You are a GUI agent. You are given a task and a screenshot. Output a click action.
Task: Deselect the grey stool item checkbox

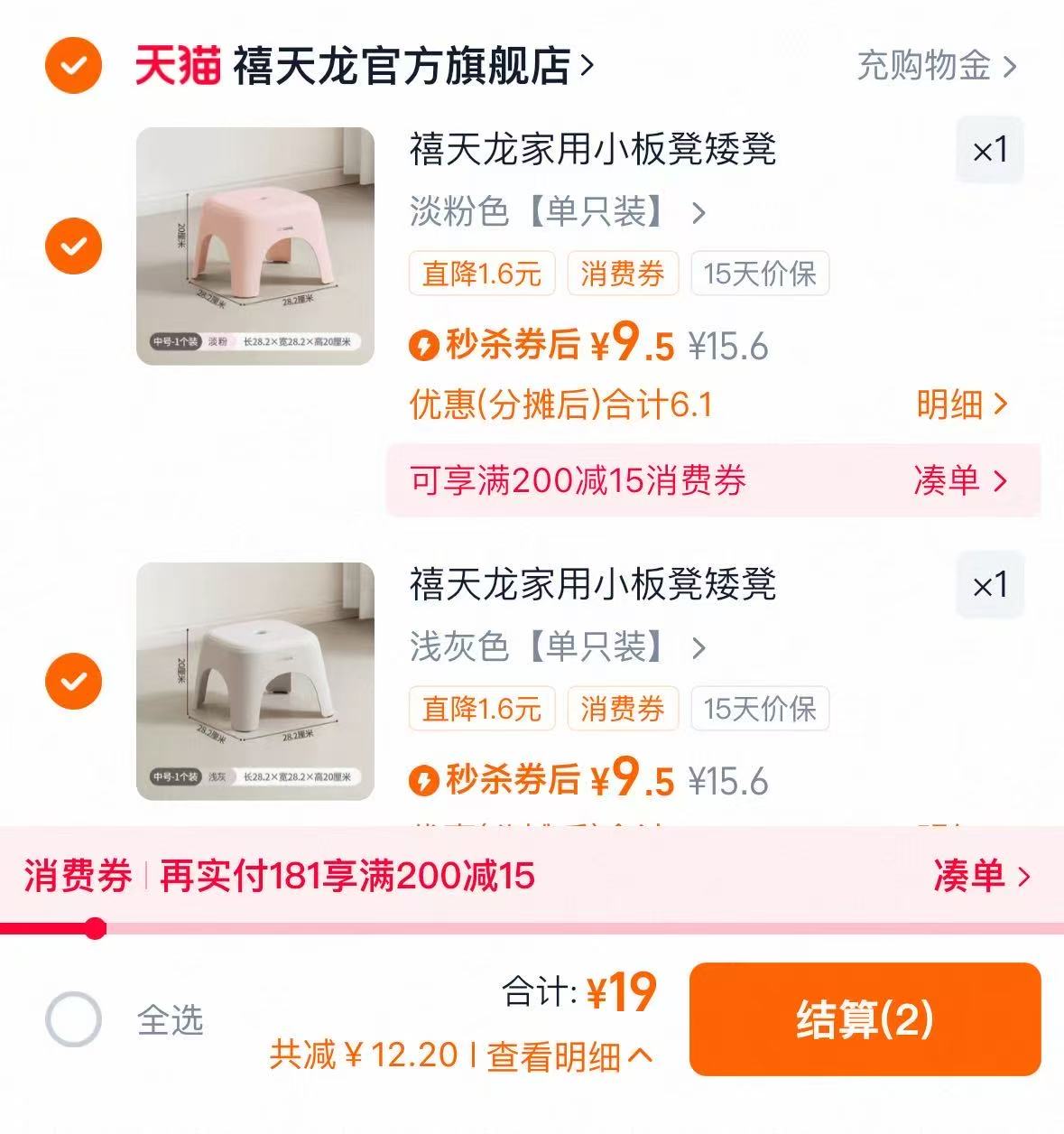(73, 678)
